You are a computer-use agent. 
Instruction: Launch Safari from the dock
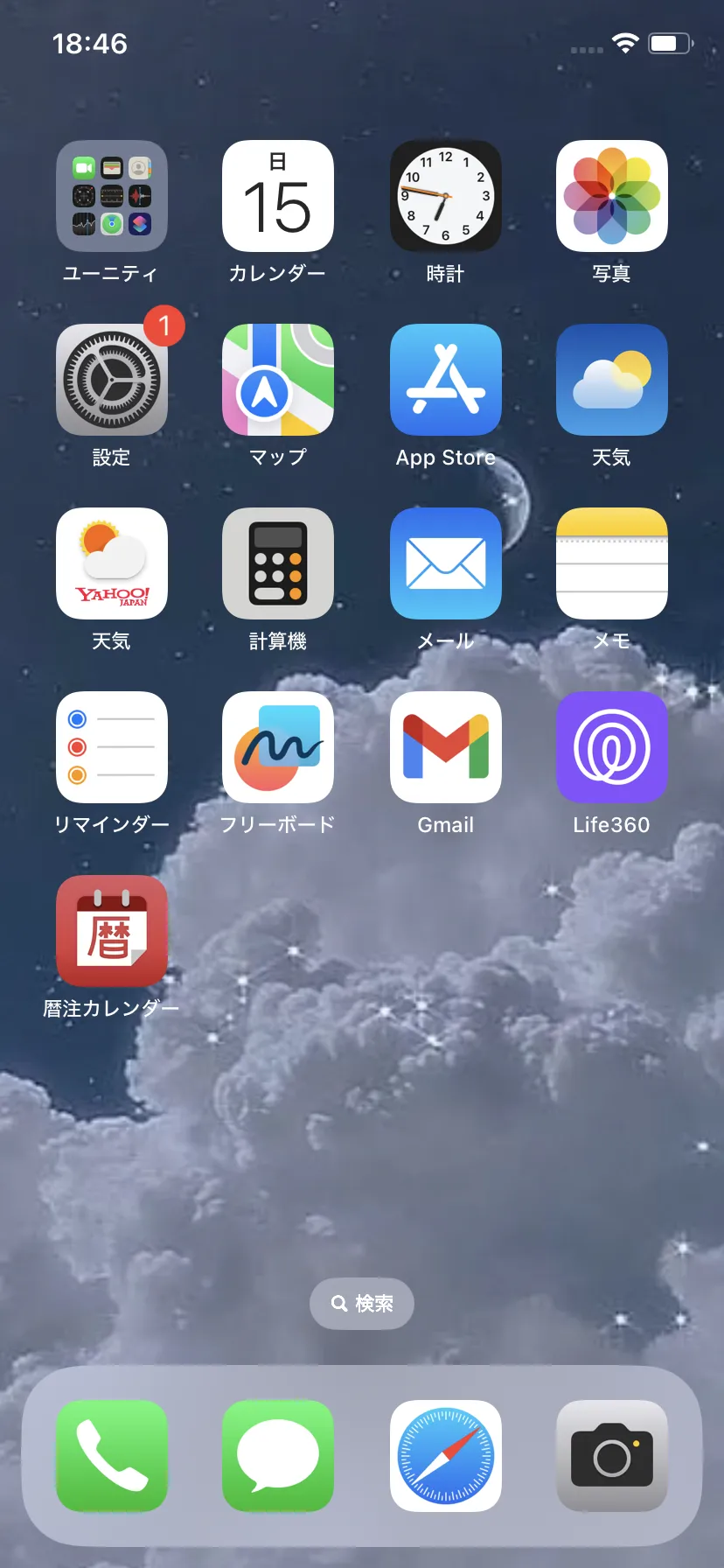tap(446, 1456)
